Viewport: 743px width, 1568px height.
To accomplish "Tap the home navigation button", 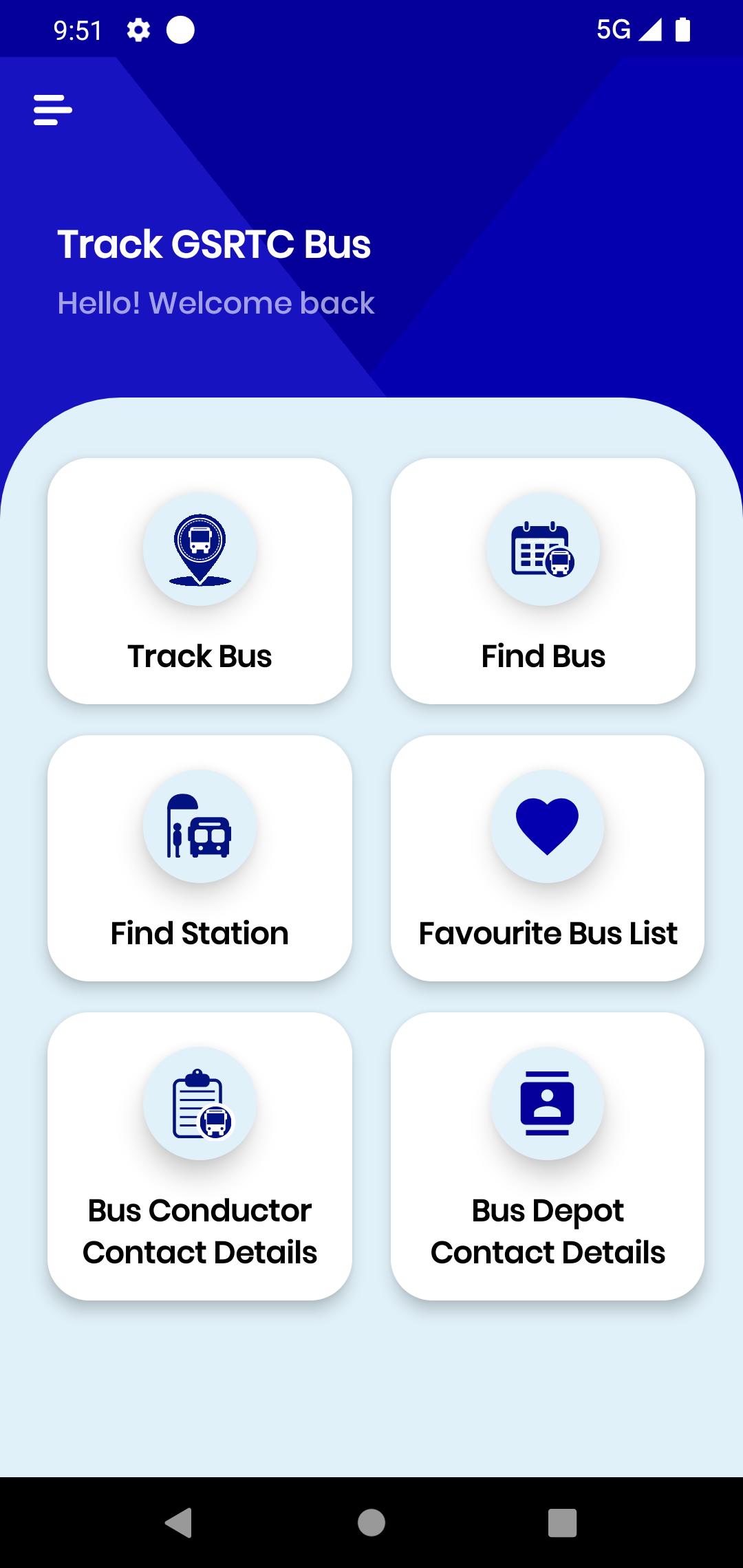I will coord(369,1521).
